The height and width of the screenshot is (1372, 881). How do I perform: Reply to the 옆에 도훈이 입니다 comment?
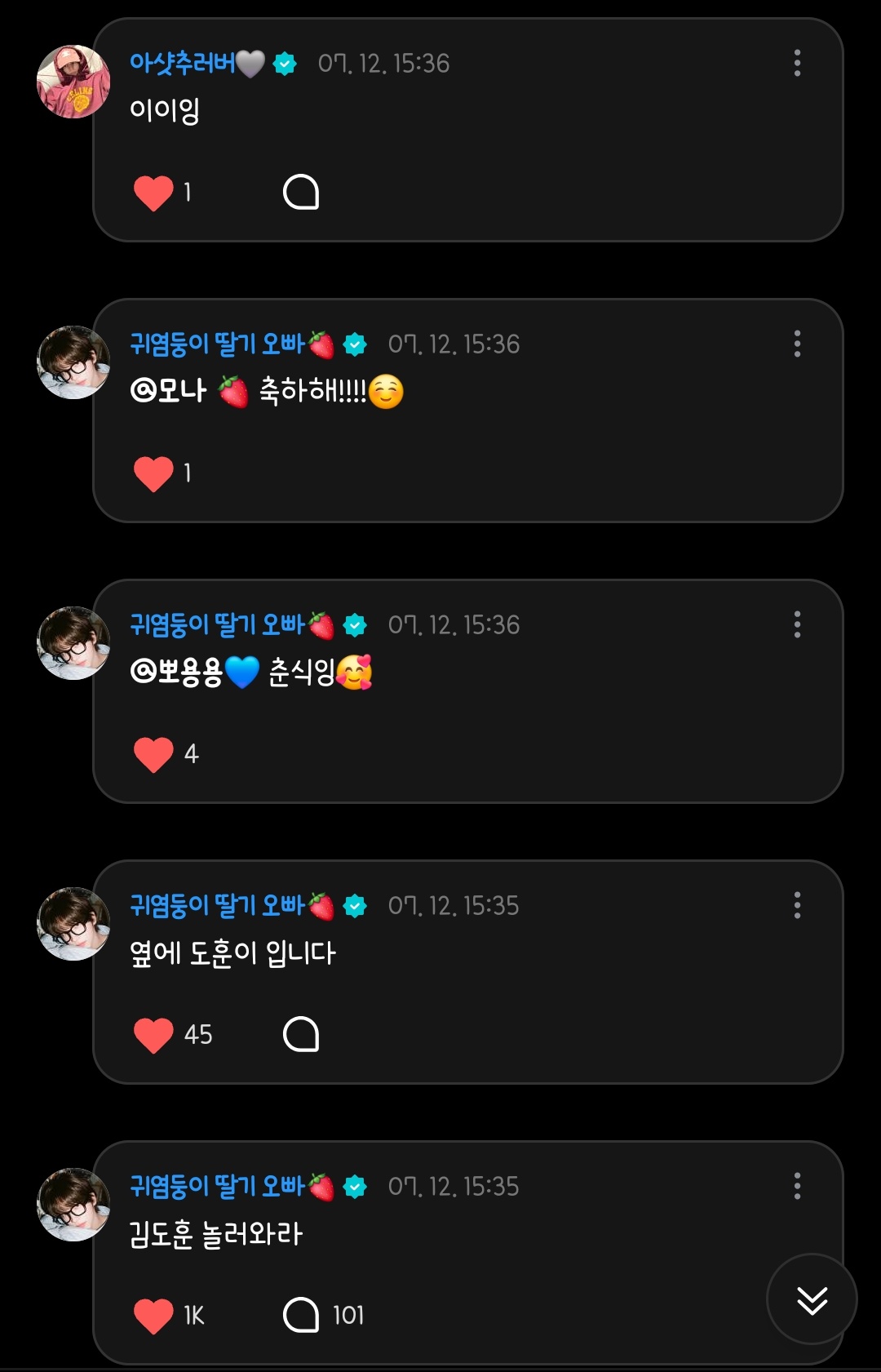(300, 1035)
